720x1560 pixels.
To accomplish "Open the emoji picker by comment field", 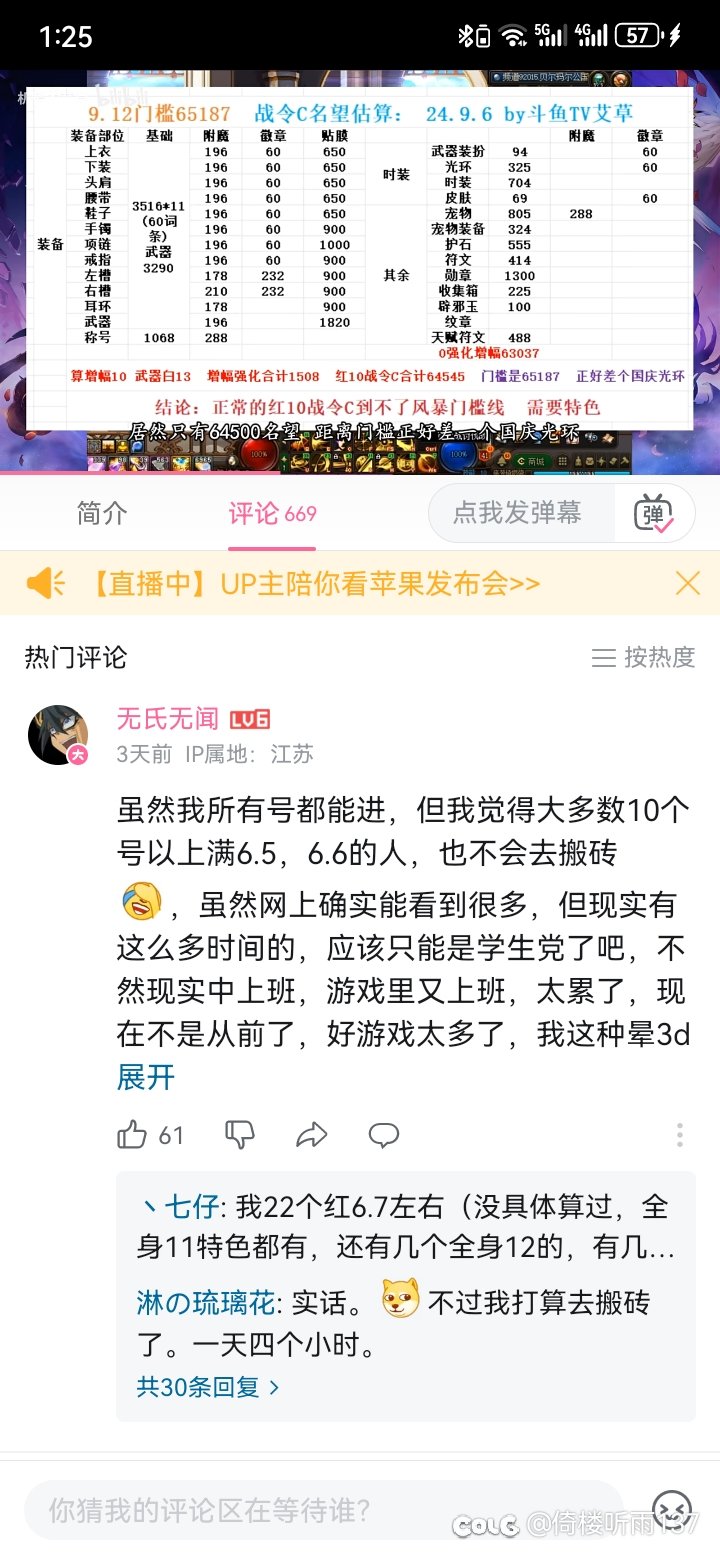I will coord(671,1509).
